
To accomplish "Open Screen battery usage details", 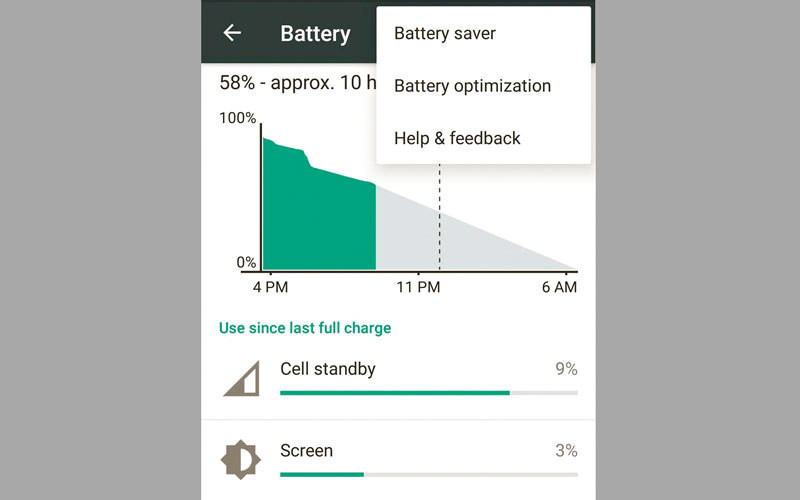I will click(x=398, y=460).
